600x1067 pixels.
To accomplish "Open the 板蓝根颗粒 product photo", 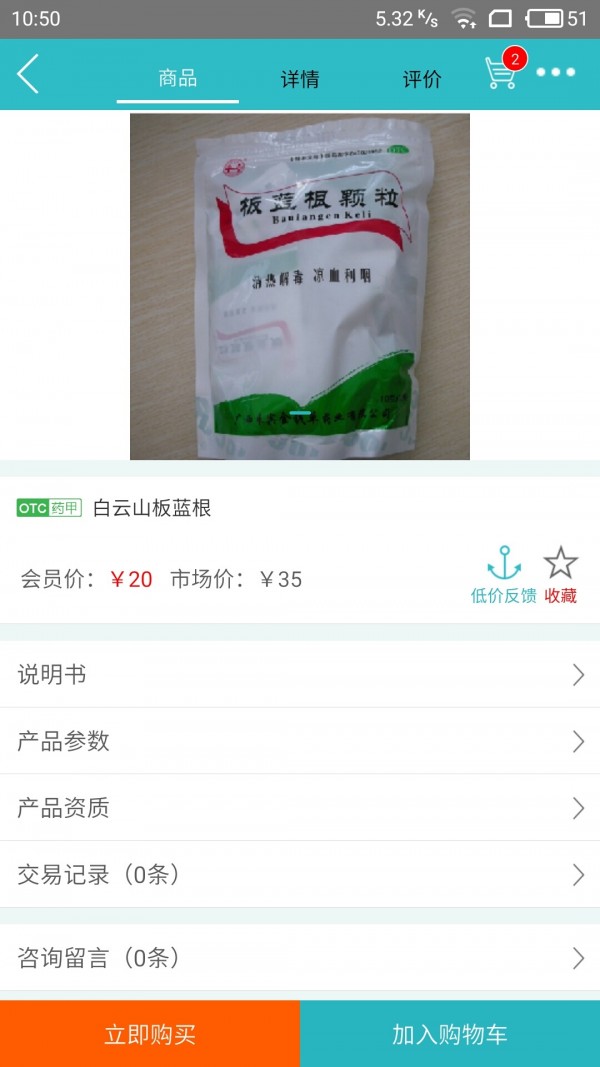I will tap(300, 286).
